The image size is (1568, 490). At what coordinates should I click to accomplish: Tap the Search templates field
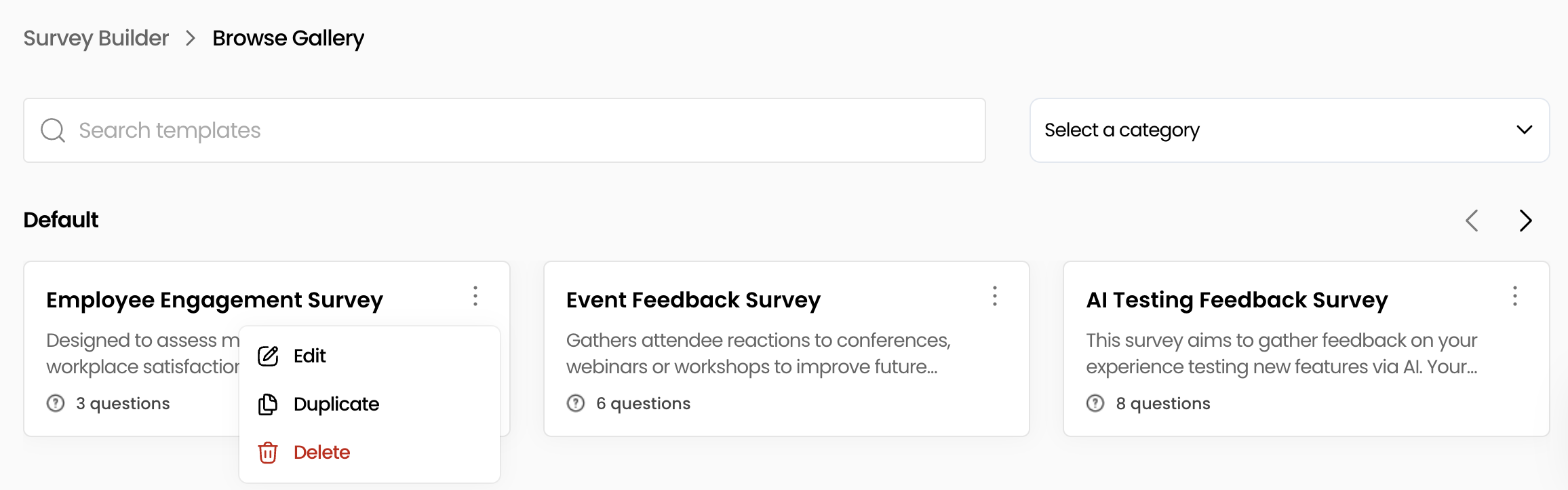coord(505,130)
